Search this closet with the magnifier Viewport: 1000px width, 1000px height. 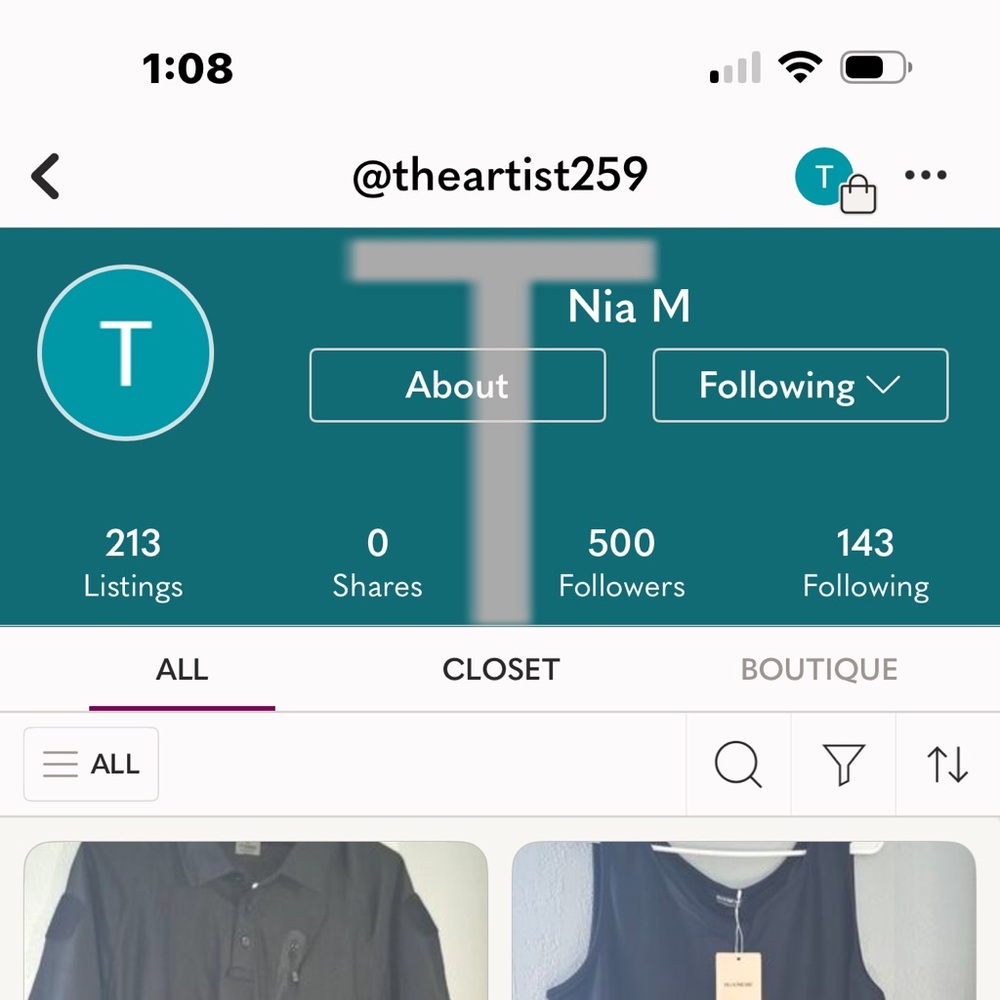coord(738,766)
